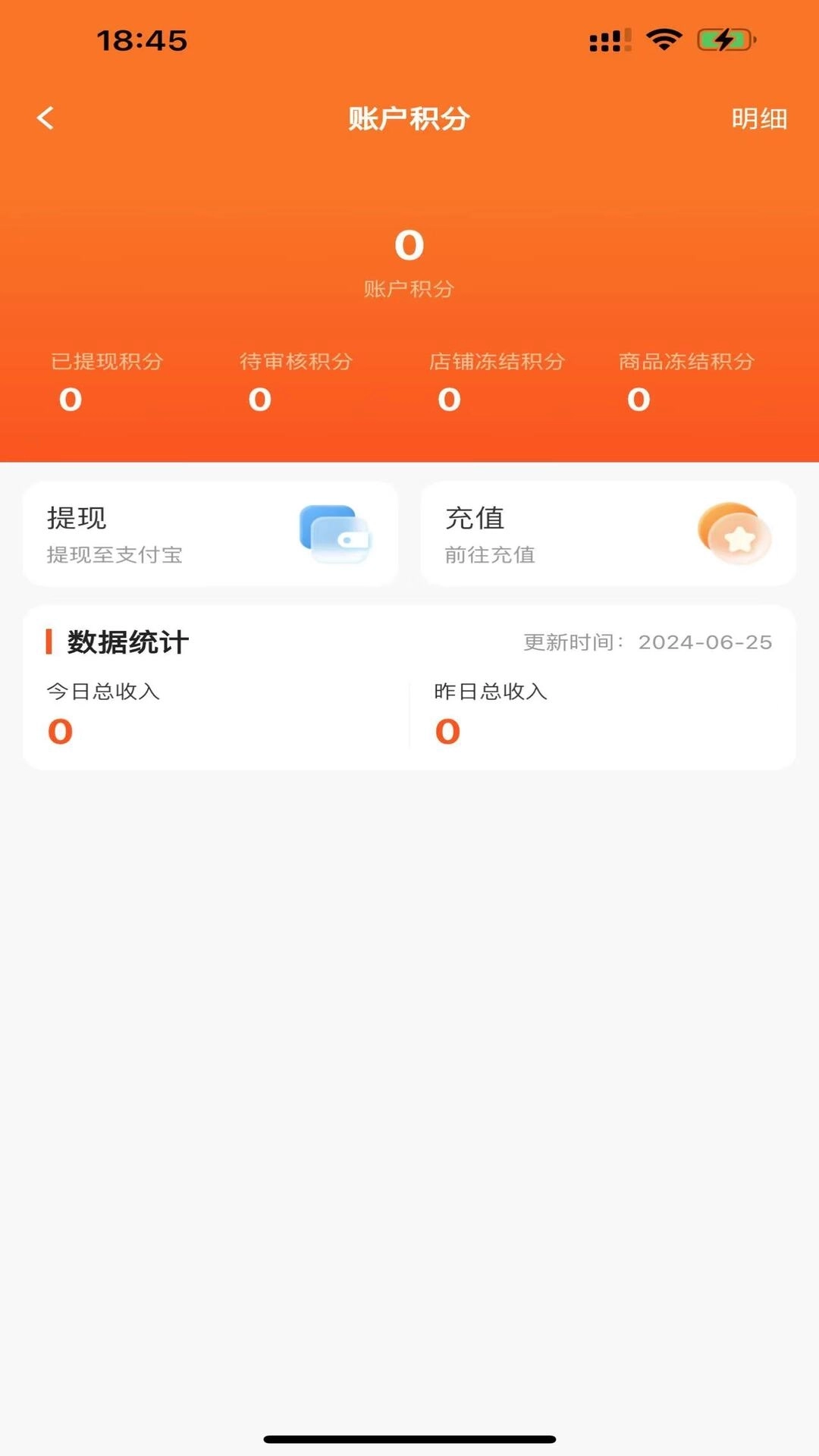Image resolution: width=819 pixels, height=1456 pixels.
Task: Tap the 数据统计 orange section marker
Action: click(50, 642)
